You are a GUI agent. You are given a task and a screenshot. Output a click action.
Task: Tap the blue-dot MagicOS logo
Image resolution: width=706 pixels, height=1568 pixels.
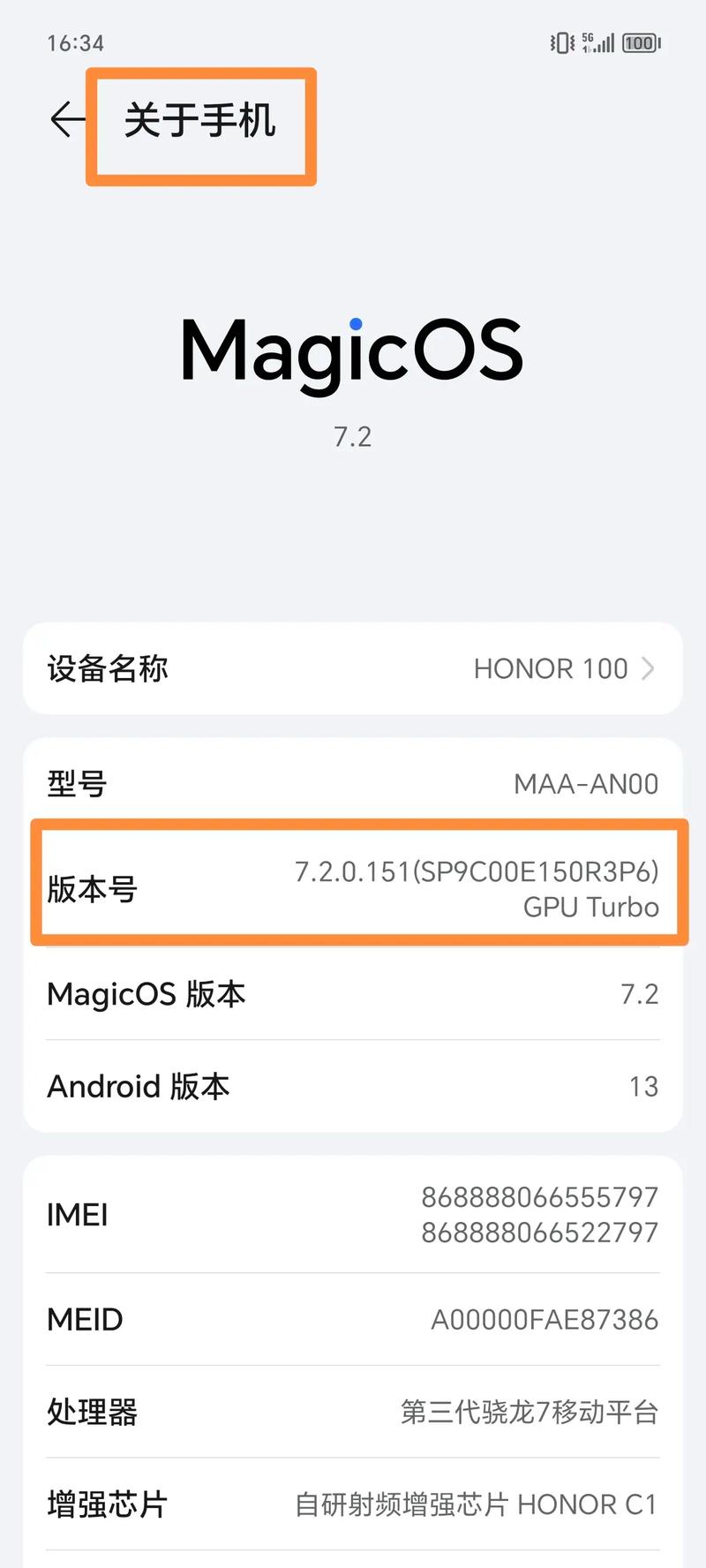pyautogui.click(x=353, y=350)
